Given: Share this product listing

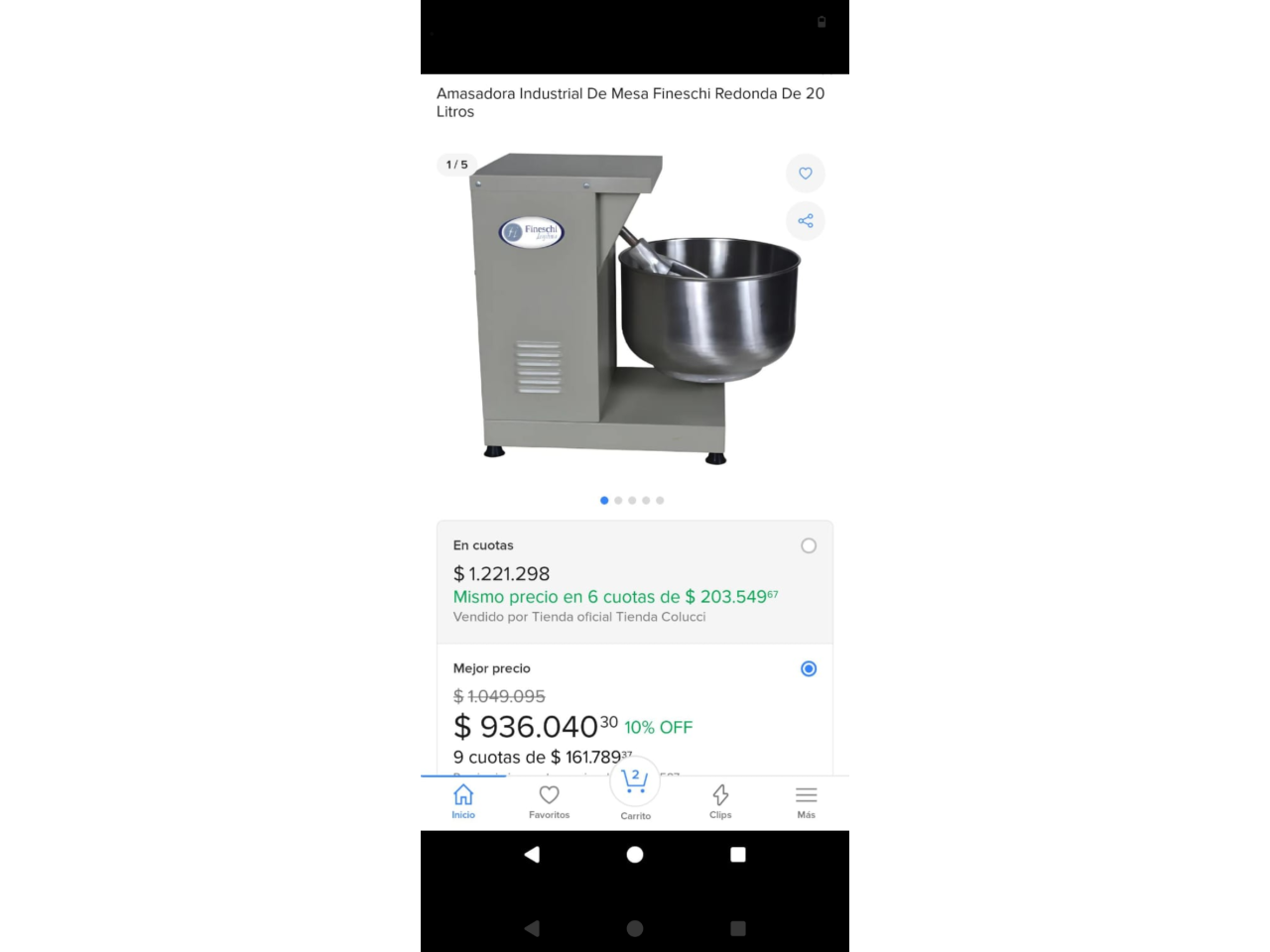Looking at the screenshot, I should tap(806, 221).
